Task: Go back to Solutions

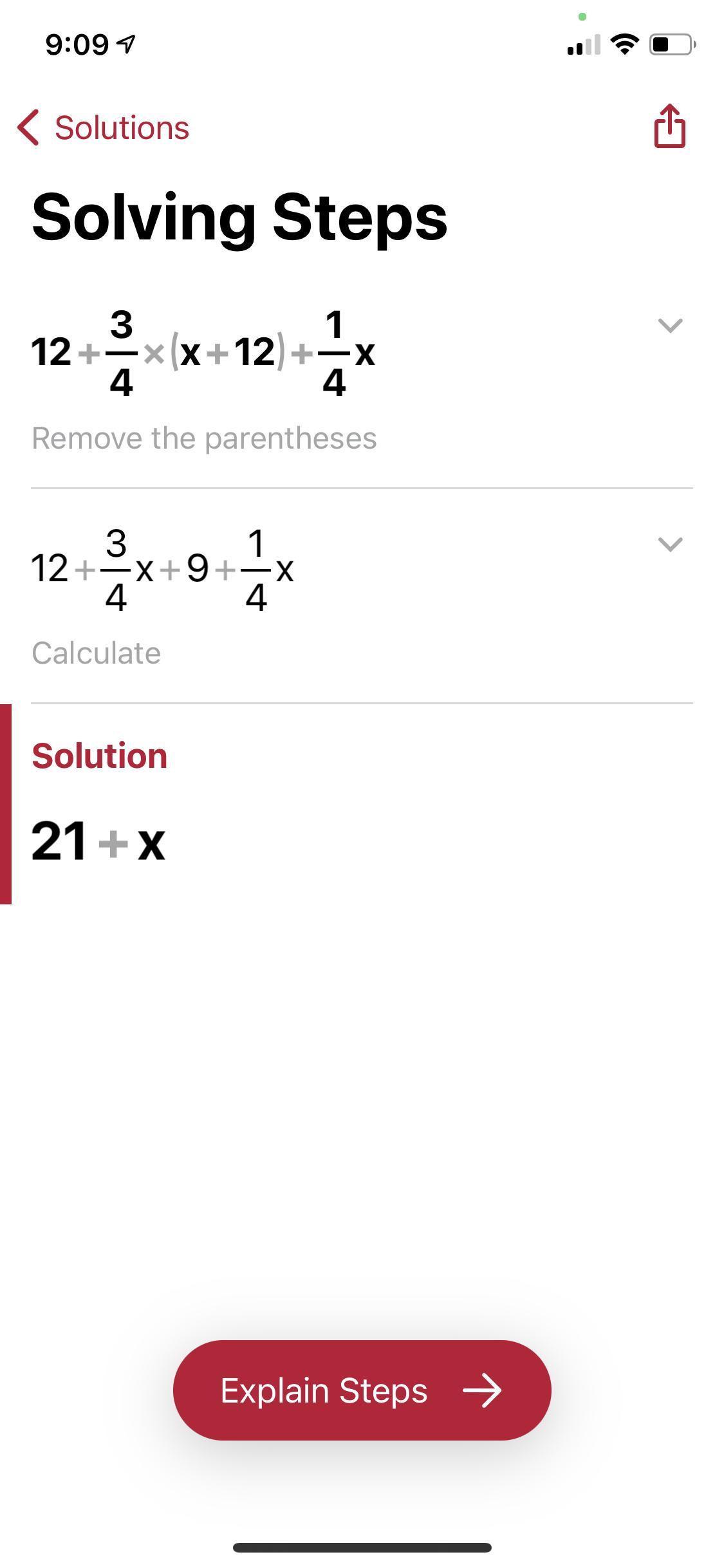Action: [103, 127]
